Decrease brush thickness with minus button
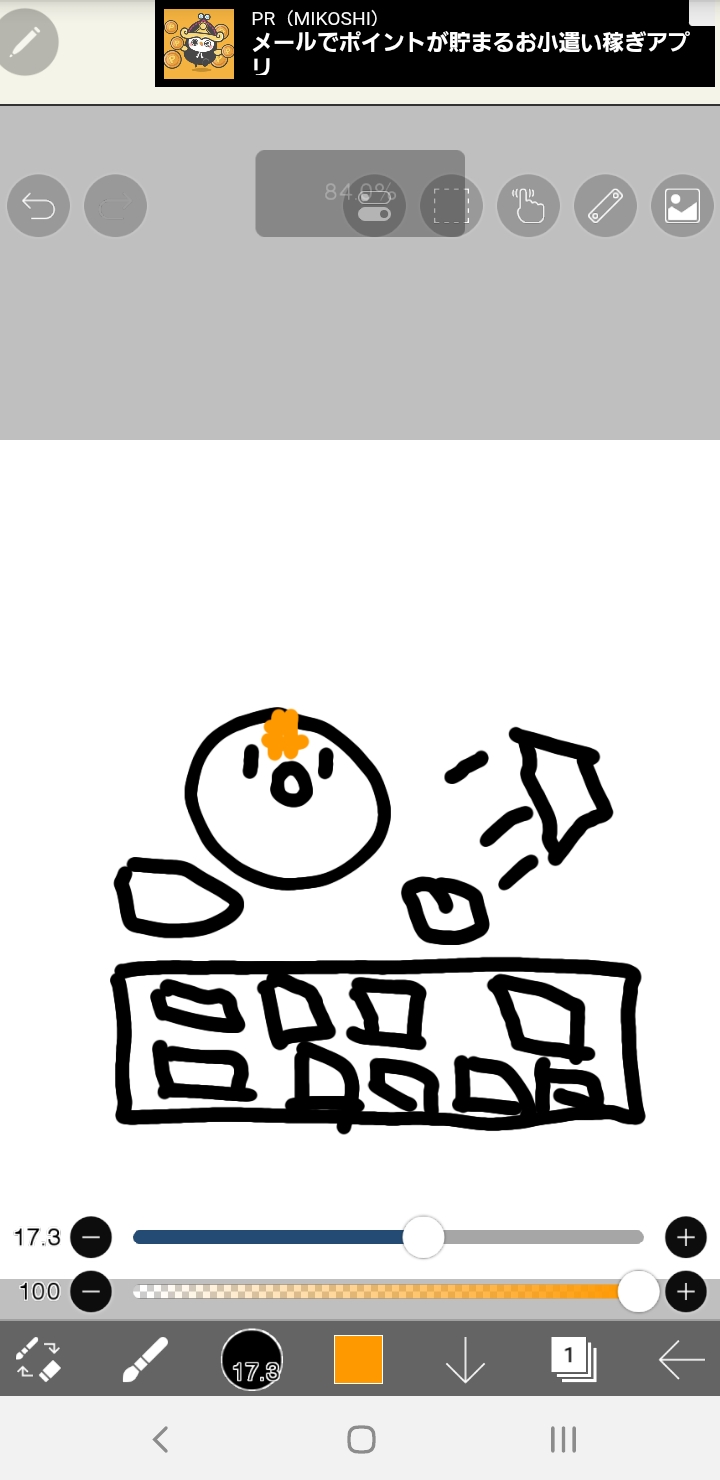Viewport: 720px width, 1480px height. coord(91,1238)
